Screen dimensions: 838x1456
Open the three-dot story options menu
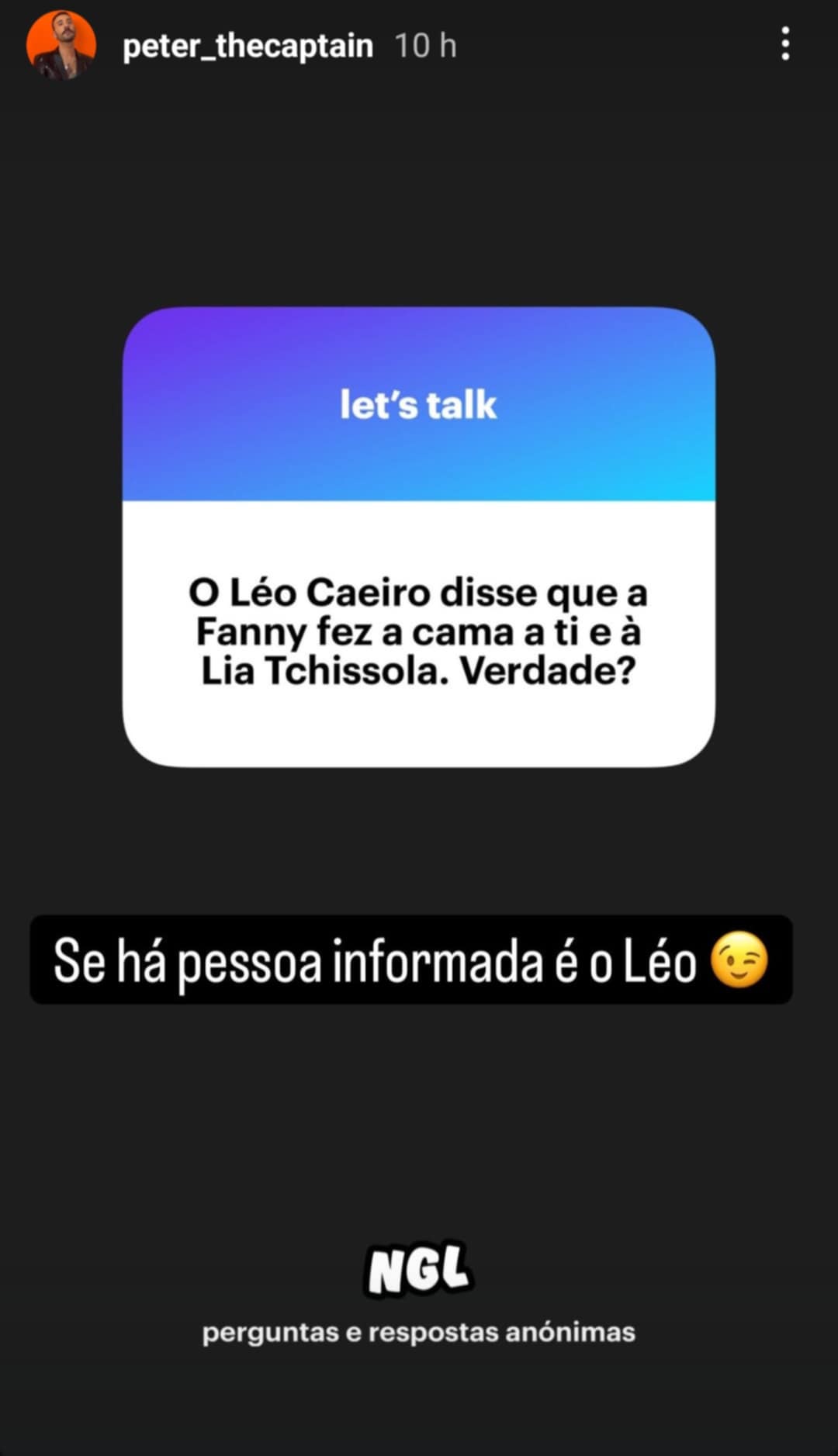785,44
